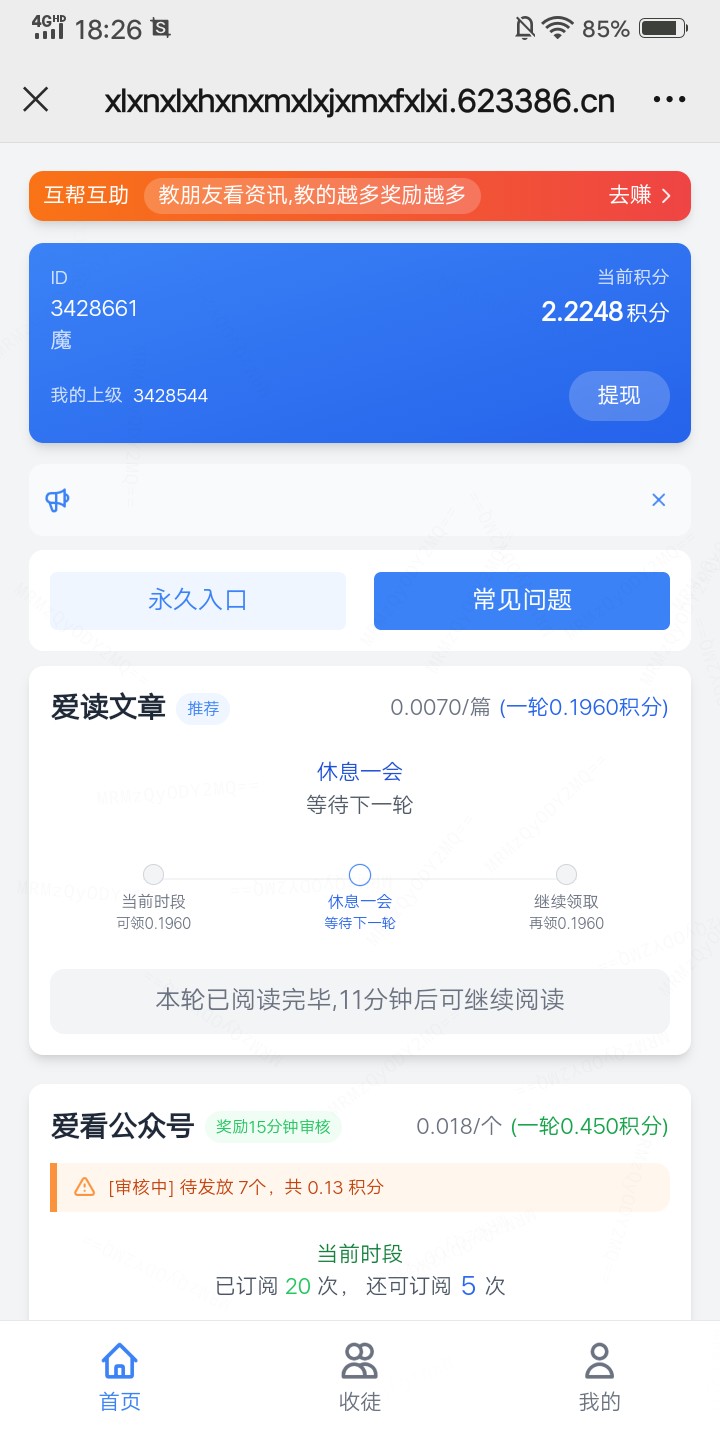
Task: Close the web page with X
Action: (x=36, y=99)
